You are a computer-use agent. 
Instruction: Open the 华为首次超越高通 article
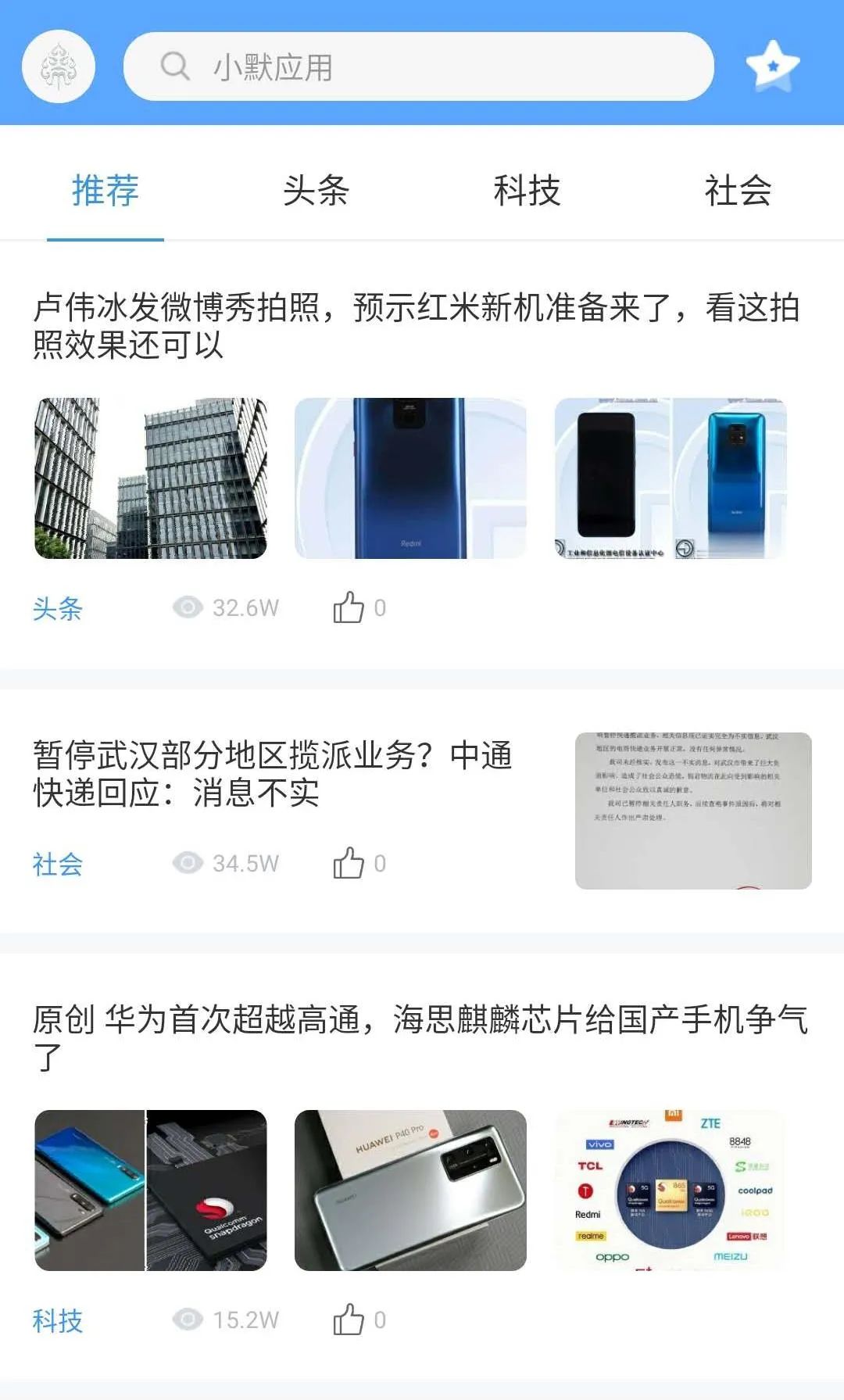pos(420,1038)
